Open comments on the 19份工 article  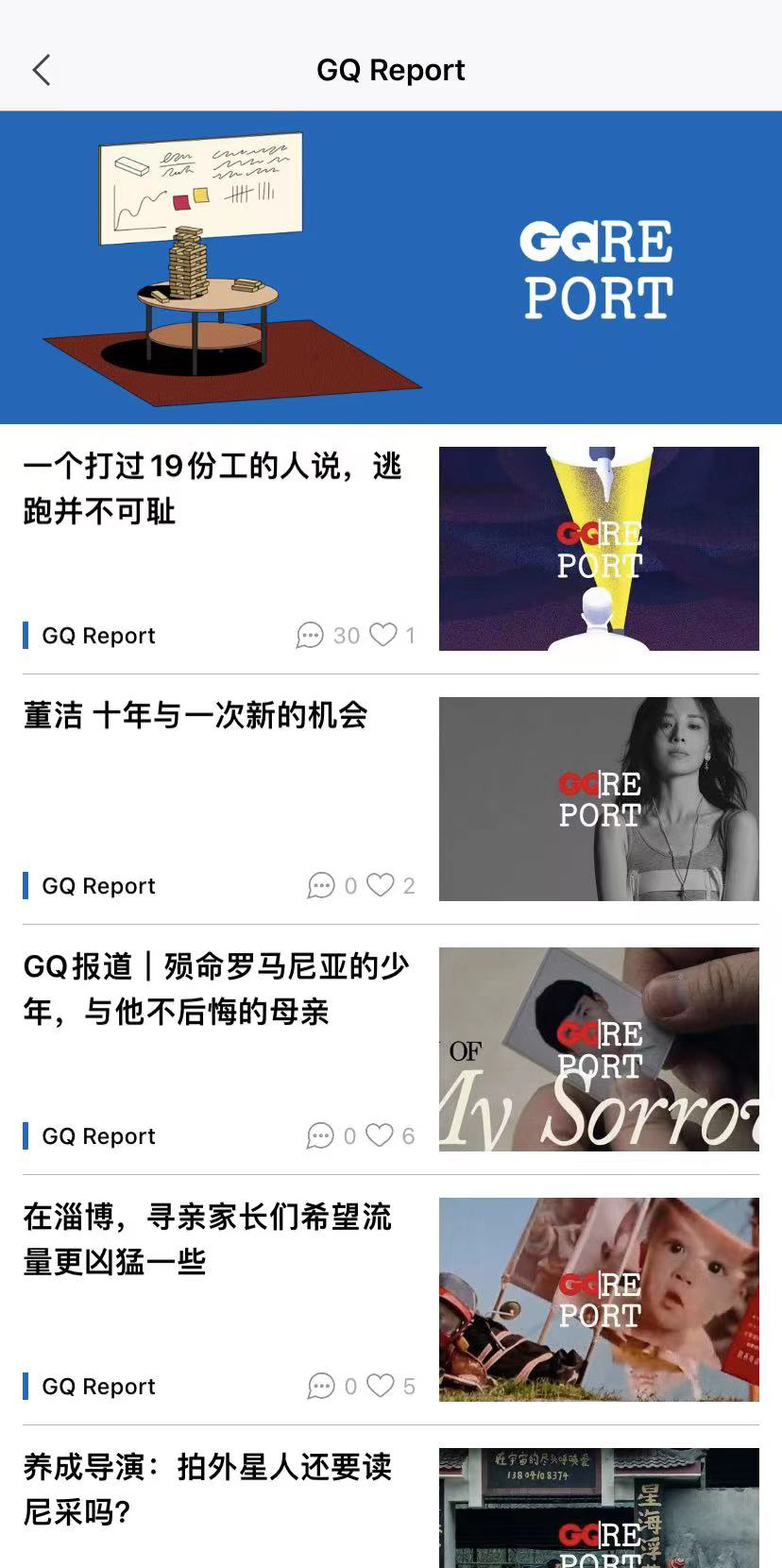(x=310, y=636)
